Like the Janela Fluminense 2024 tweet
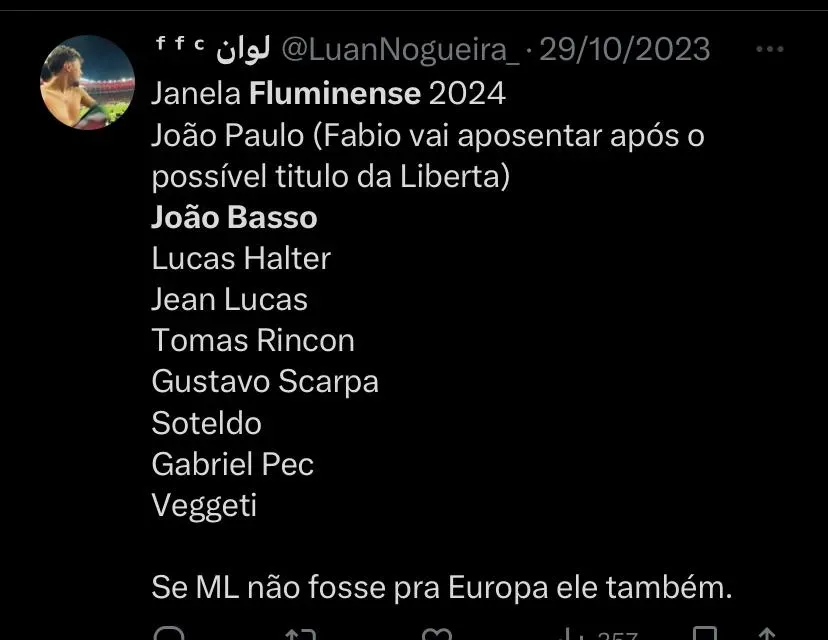 [x=436, y=634]
